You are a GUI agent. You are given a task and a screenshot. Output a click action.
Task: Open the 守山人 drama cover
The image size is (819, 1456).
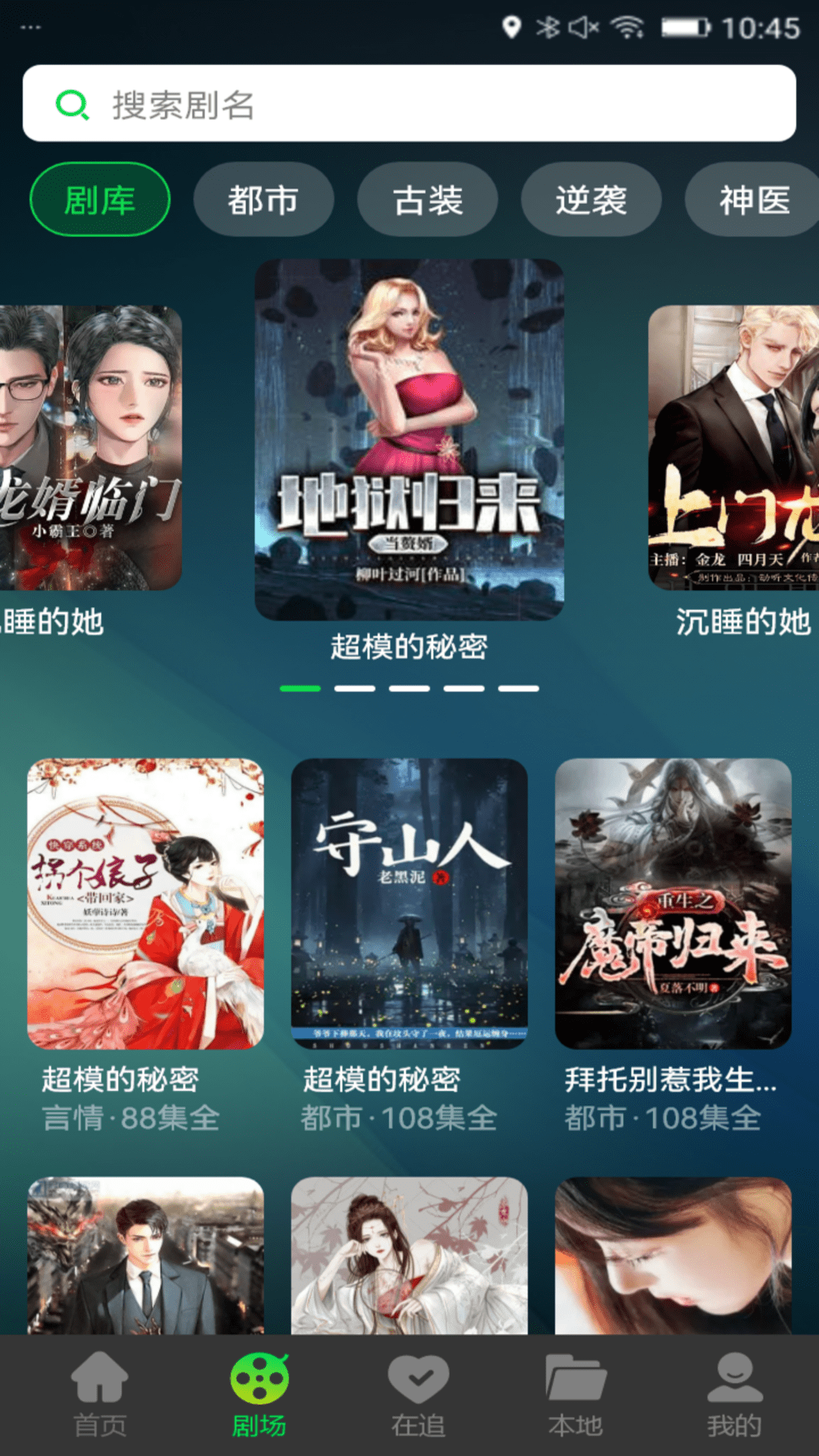[409, 895]
